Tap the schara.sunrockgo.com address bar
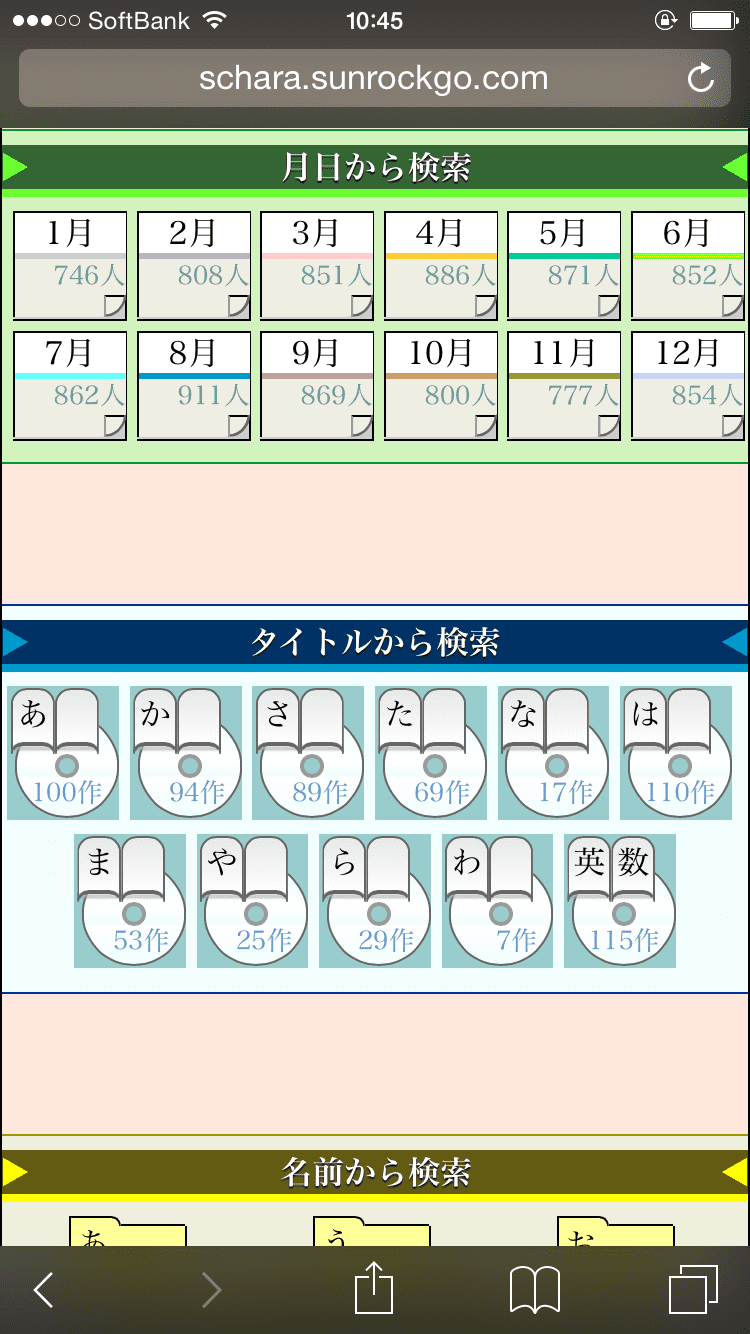This screenshot has height=1334, width=750. (373, 78)
